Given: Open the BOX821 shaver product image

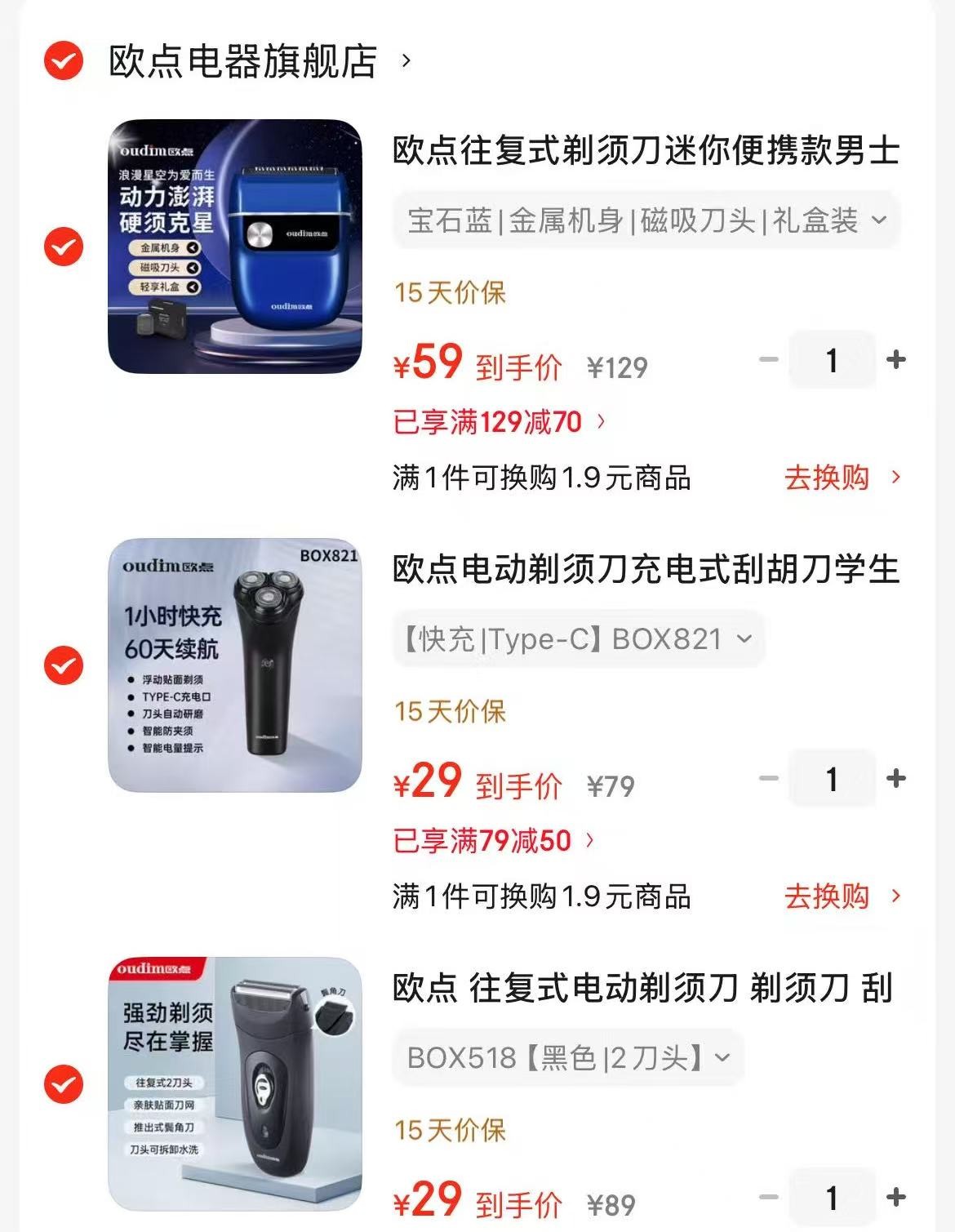Looking at the screenshot, I should pos(235,665).
